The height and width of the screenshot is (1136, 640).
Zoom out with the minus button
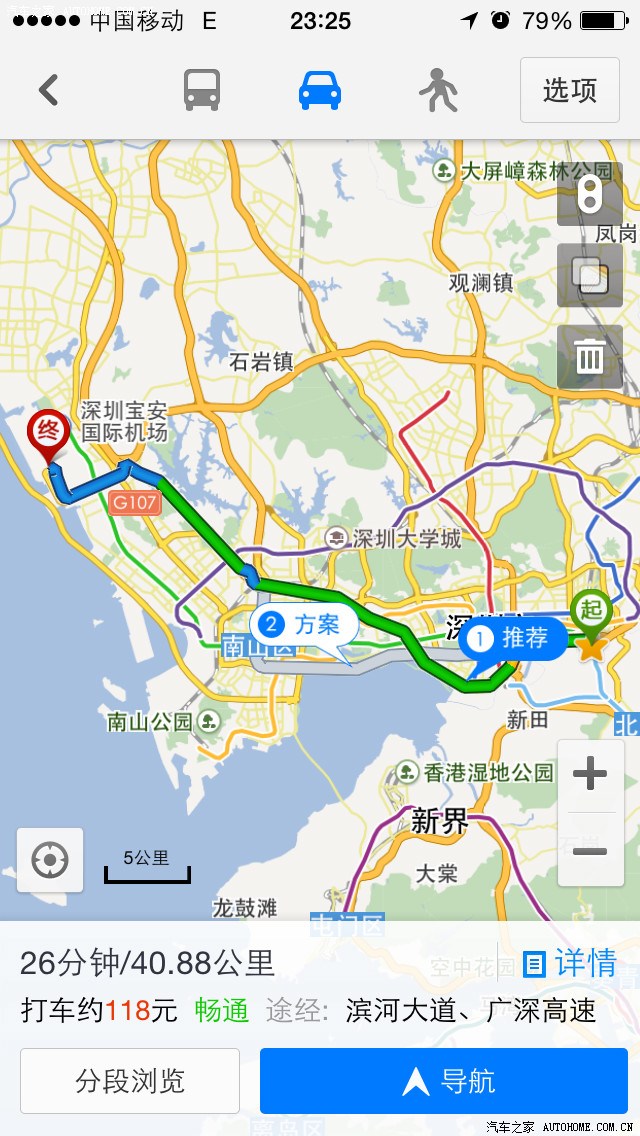pyautogui.click(x=590, y=850)
